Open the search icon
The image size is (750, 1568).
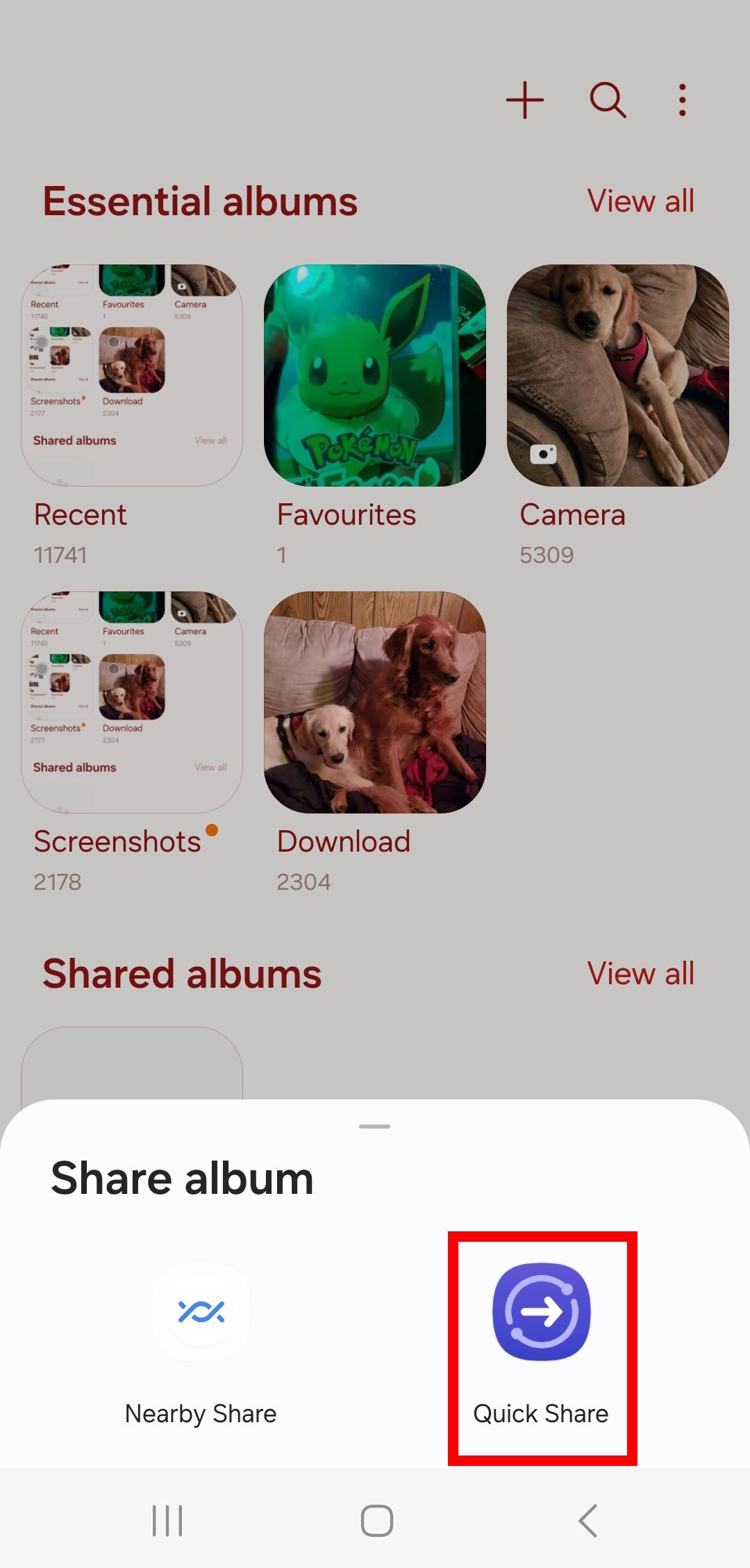tap(607, 99)
